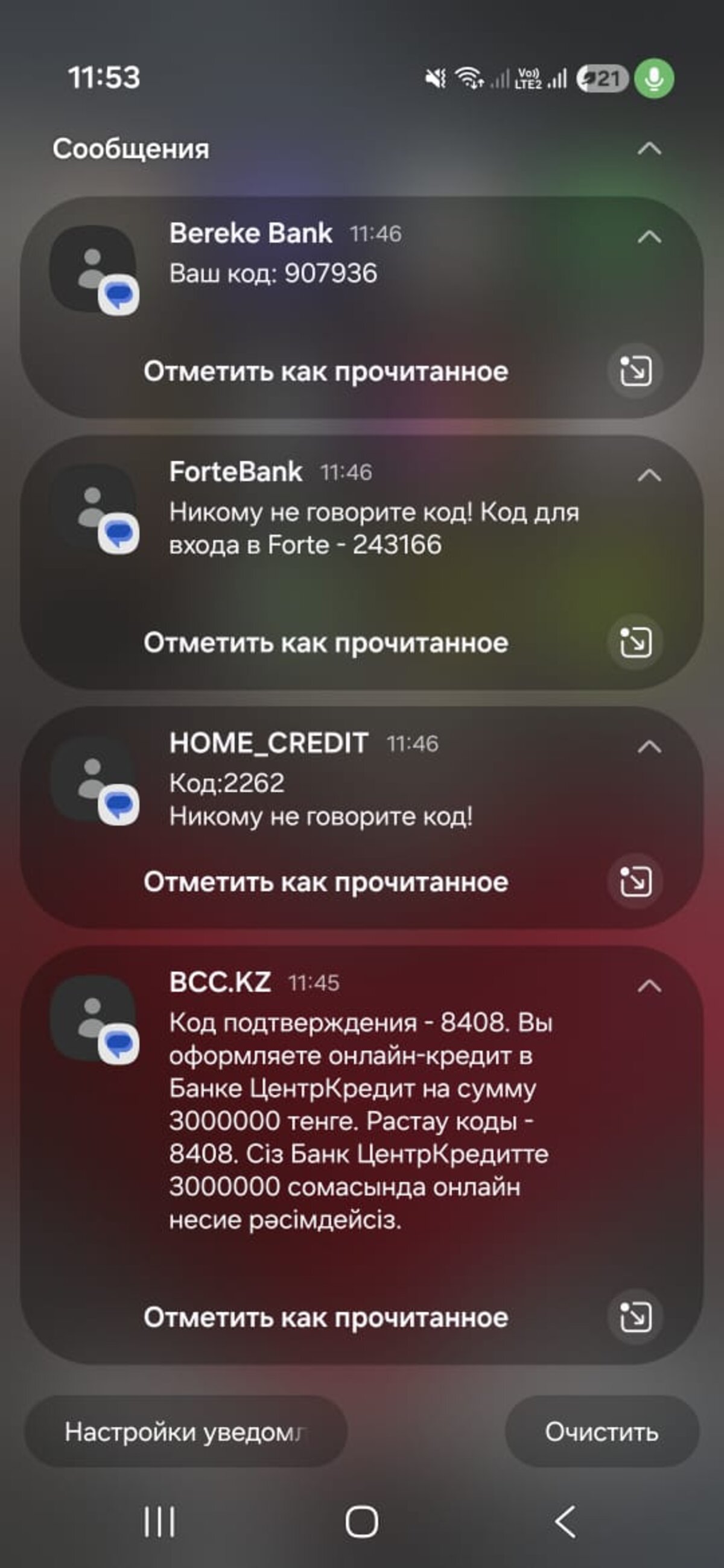Mark BCC.KZ message as read
The image size is (724, 1568).
[x=326, y=1317]
